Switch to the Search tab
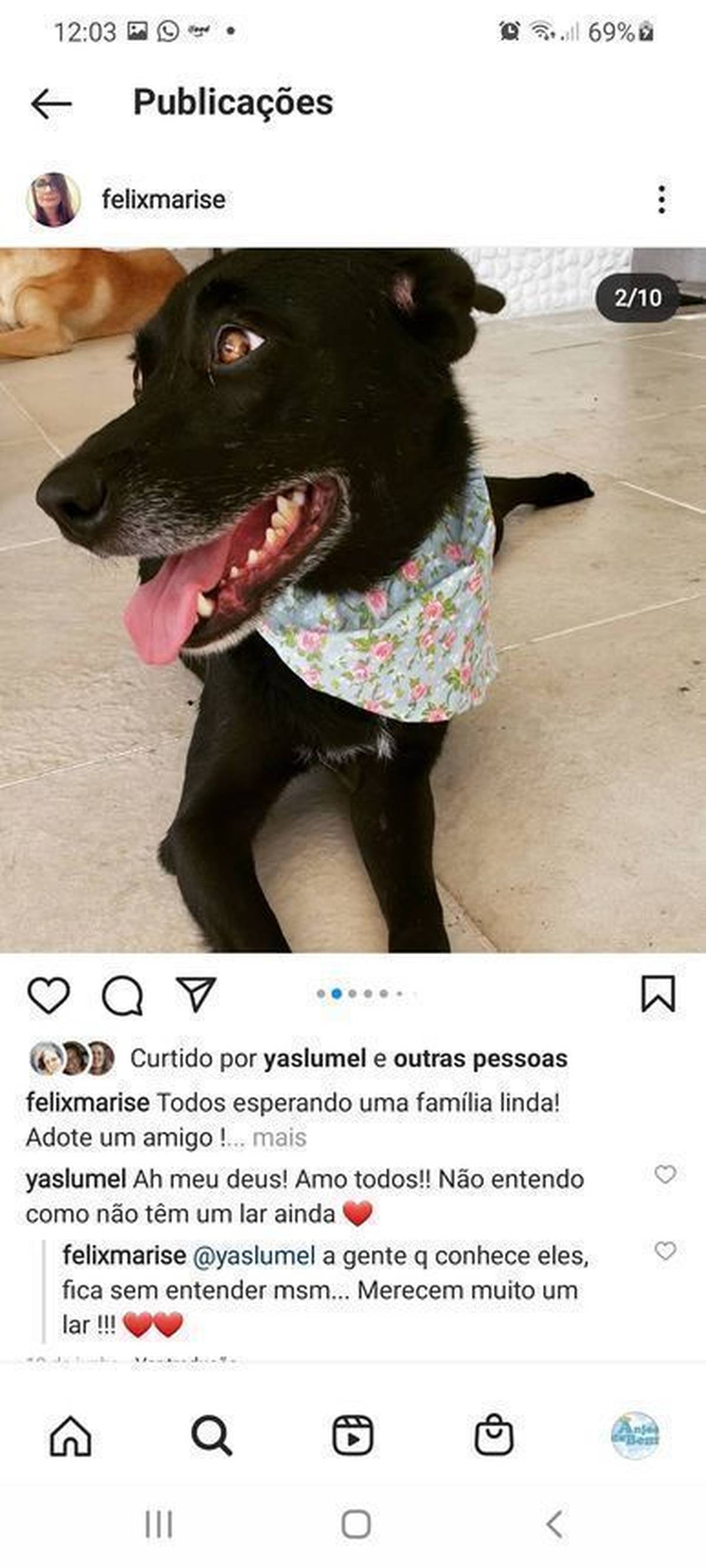Viewport: 706px width, 1568px height. [x=211, y=1436]
